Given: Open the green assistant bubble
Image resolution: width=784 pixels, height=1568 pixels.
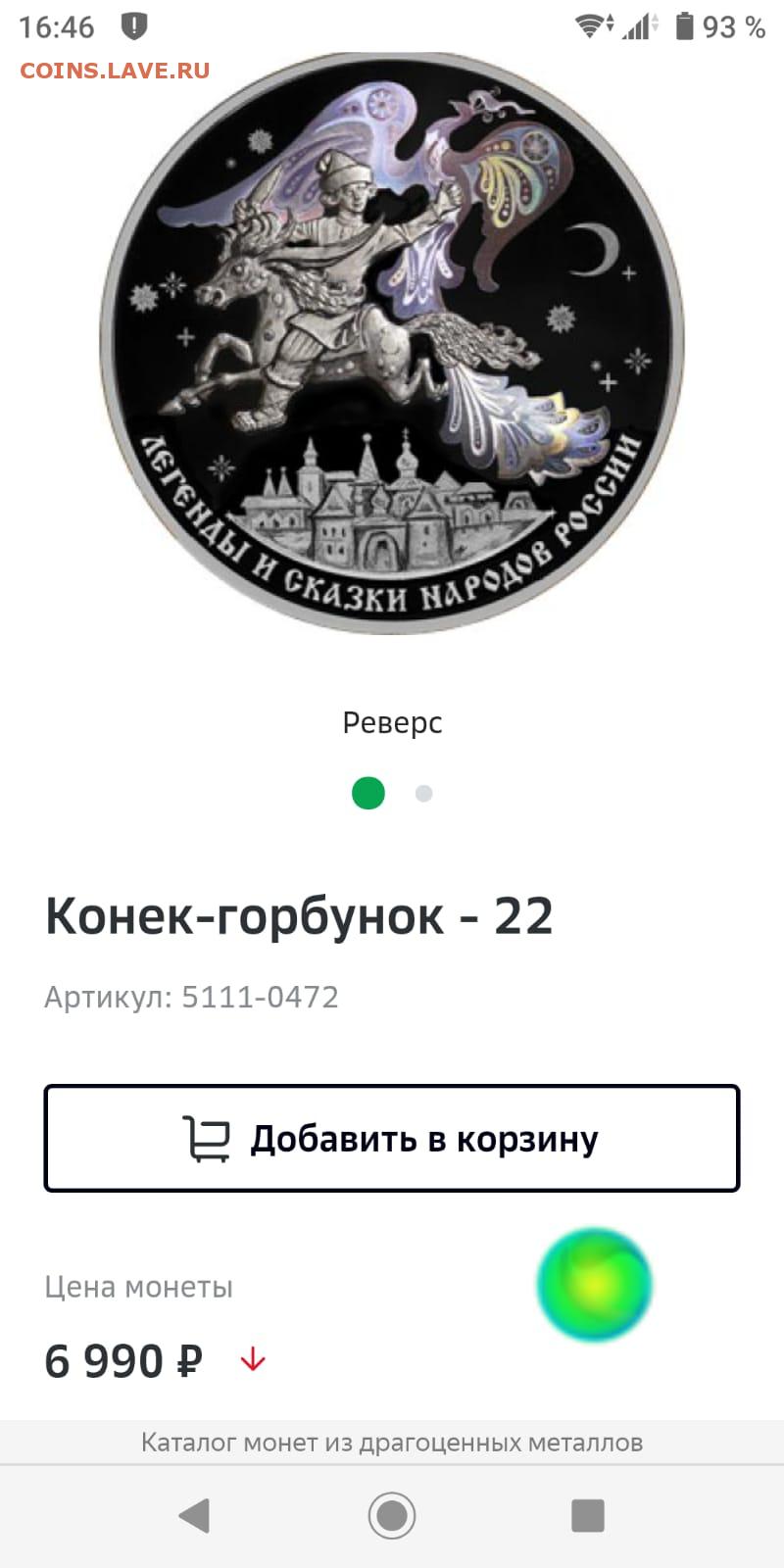Looking at the screenshot, I should point(594,1284).
